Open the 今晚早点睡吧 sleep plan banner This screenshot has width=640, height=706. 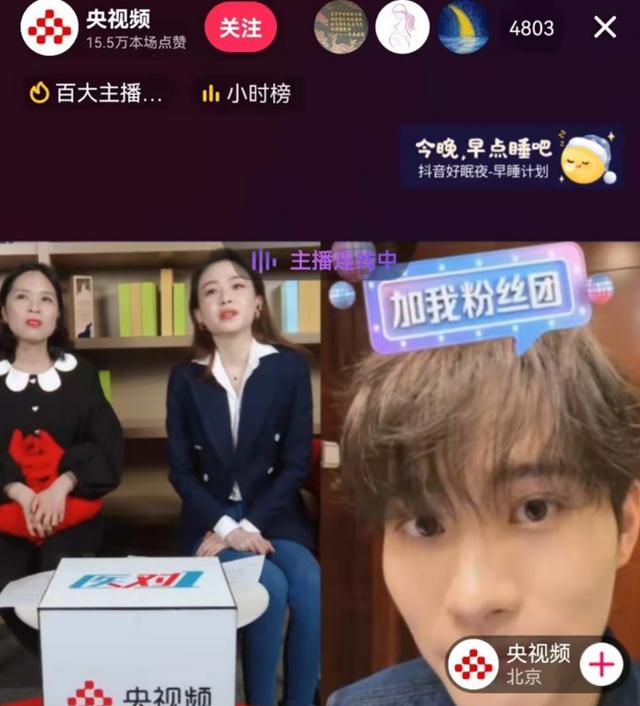(510, 158)
